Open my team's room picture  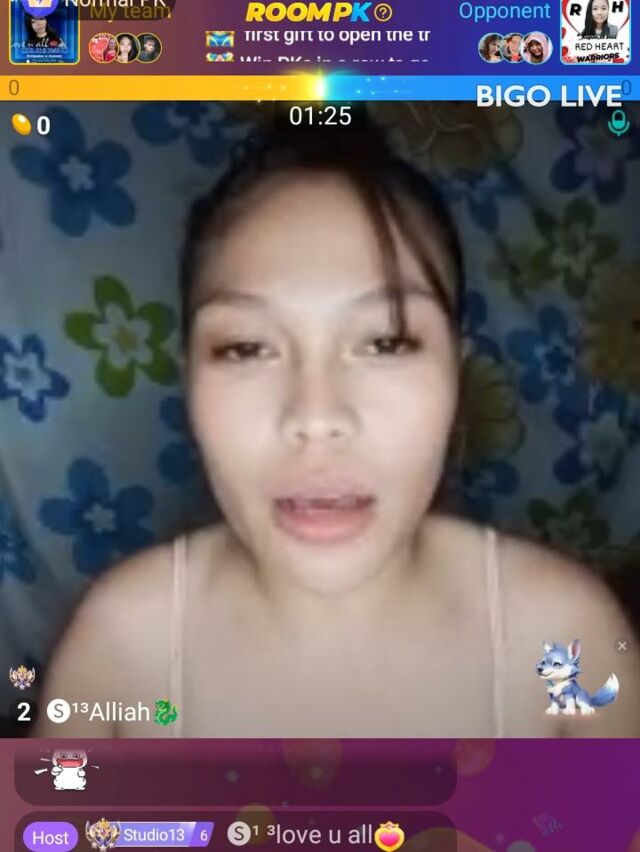(x=43, y=32)
